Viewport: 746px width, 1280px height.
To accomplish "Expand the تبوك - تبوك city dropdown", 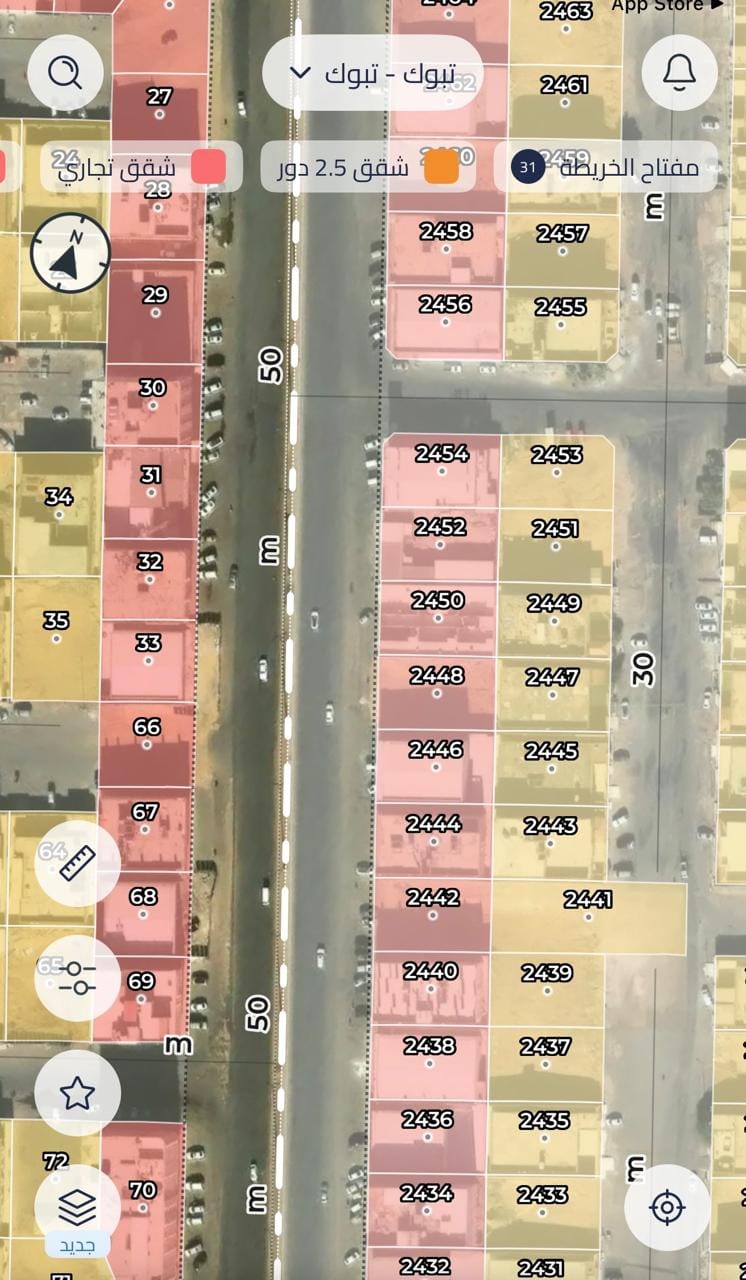I will 373,72.
